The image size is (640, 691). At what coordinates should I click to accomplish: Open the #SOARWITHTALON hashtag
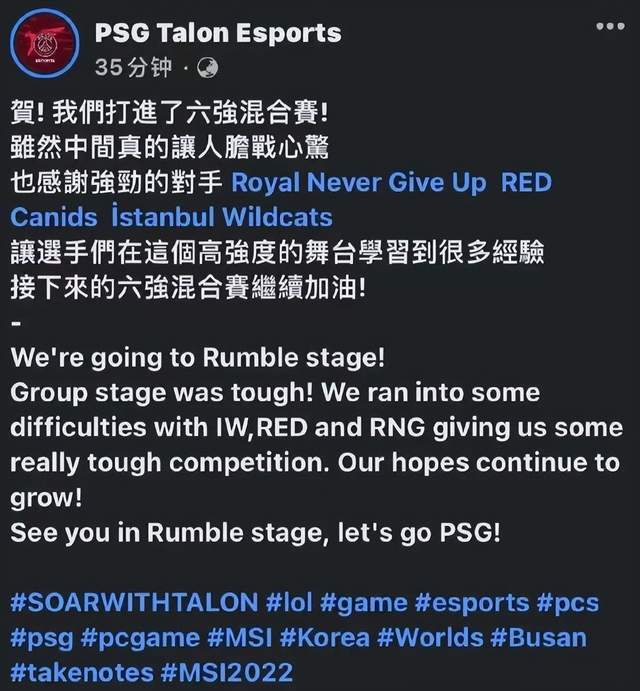tap(133, 603)
